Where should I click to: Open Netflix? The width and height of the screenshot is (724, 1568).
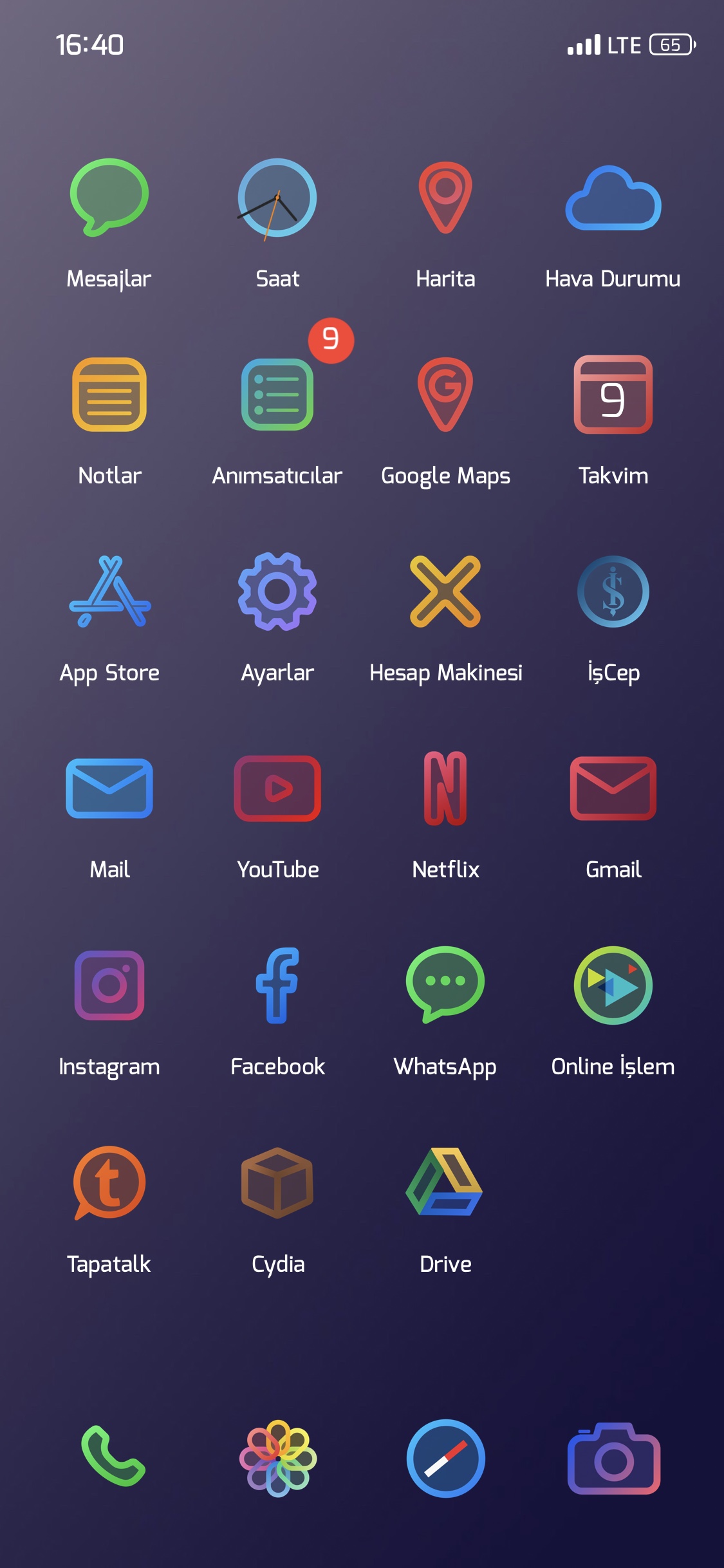(x=445, y=789)
